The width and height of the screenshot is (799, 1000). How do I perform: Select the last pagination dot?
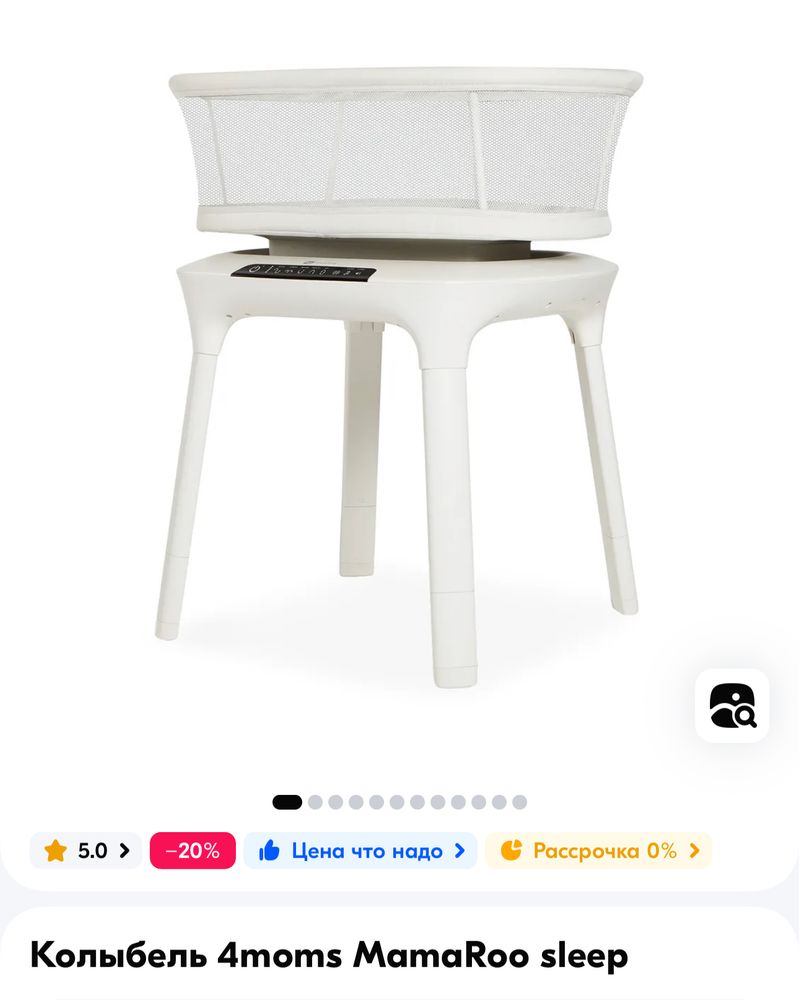click(518, 801)
